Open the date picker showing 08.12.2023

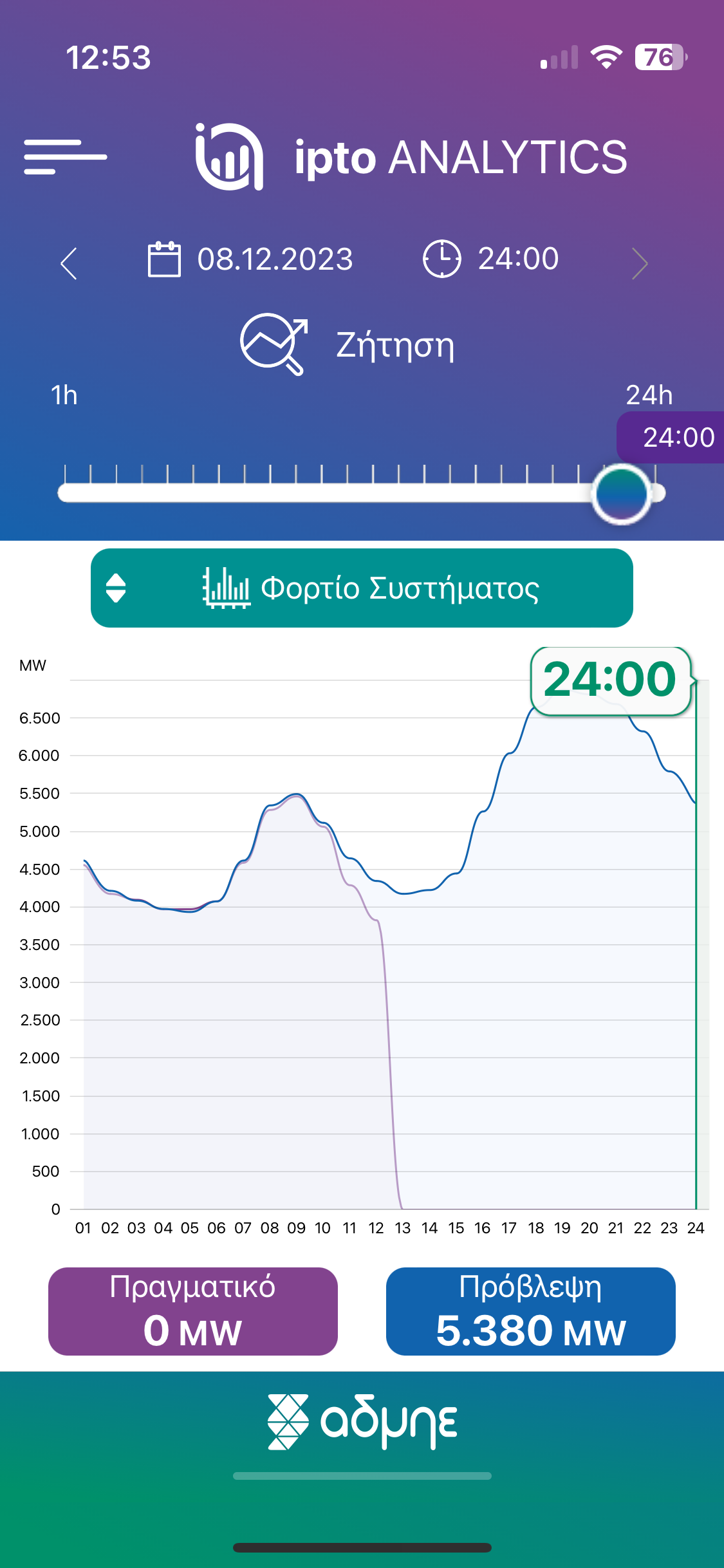point(251,259)
